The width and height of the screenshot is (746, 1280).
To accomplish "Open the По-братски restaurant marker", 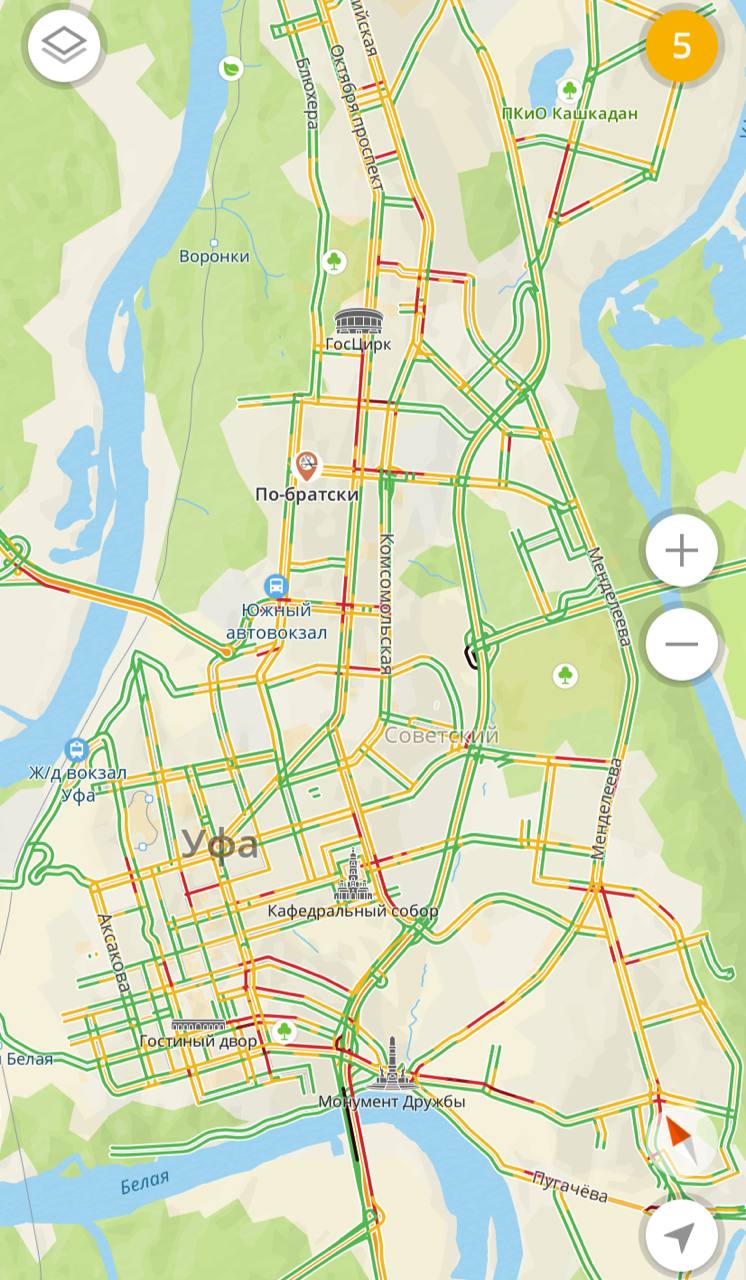I will 308,463.
